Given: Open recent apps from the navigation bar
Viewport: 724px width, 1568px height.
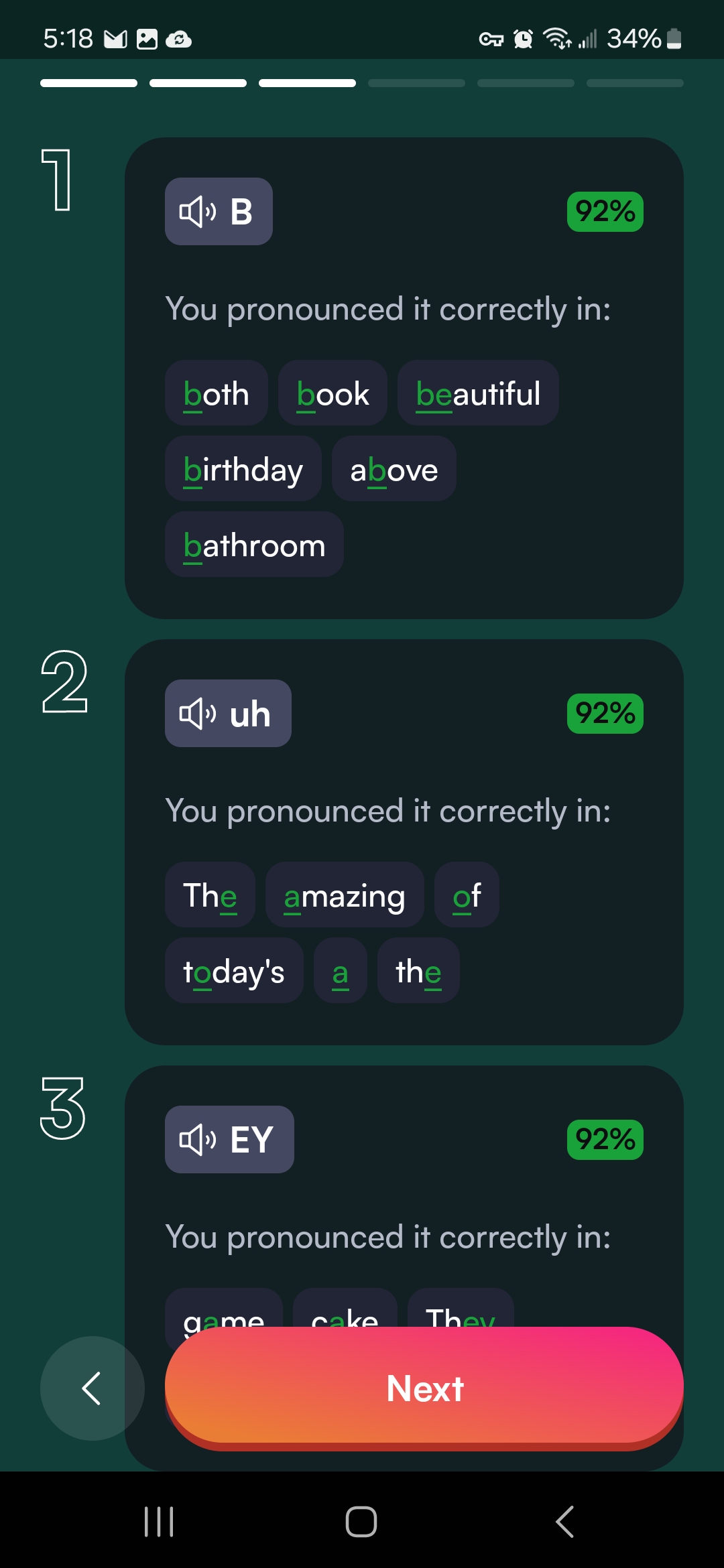Looking at the screenshot, I should coord(159,1521).
